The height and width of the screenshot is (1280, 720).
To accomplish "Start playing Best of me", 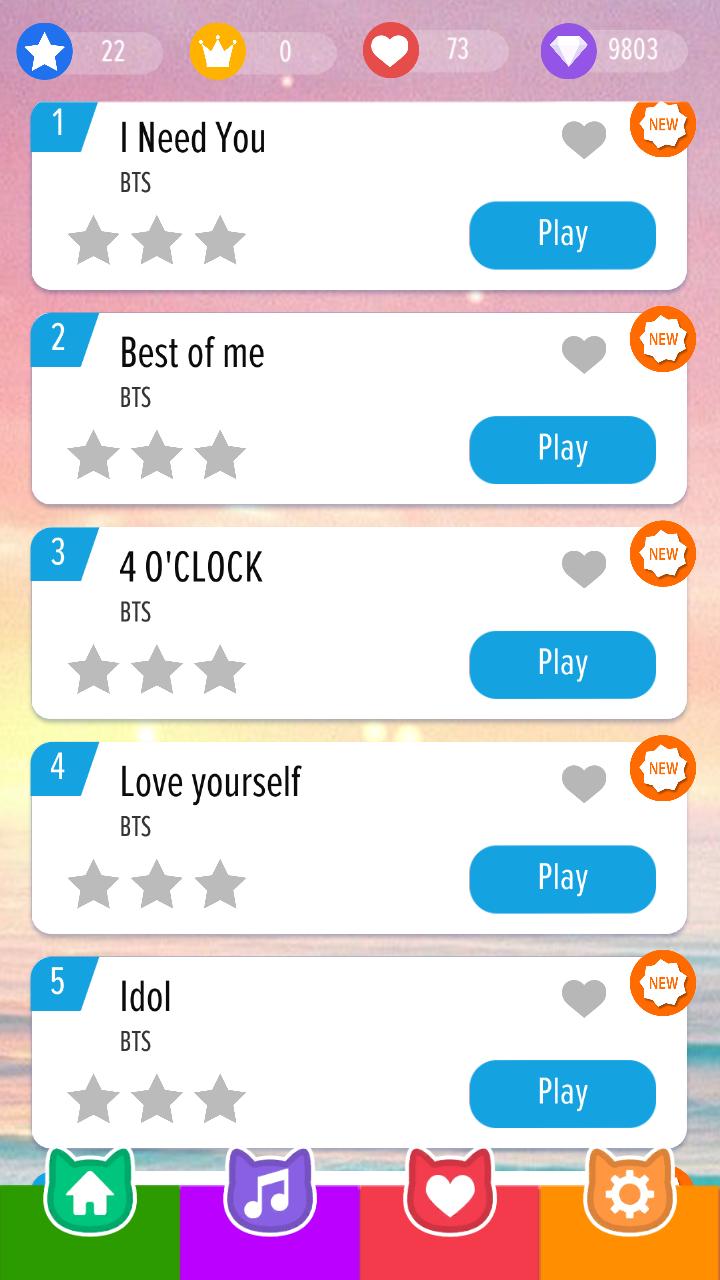I will coord(562,450).
